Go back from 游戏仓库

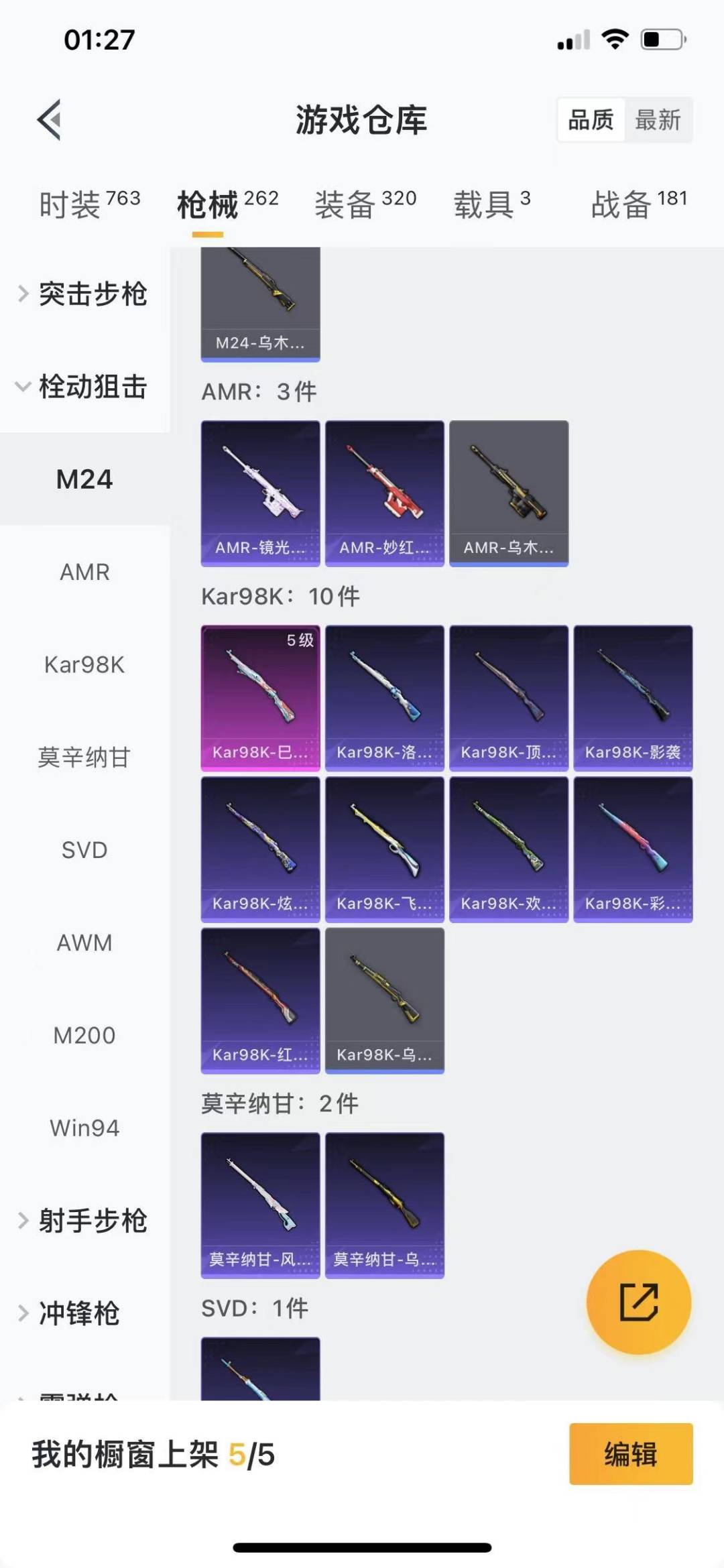49,120
